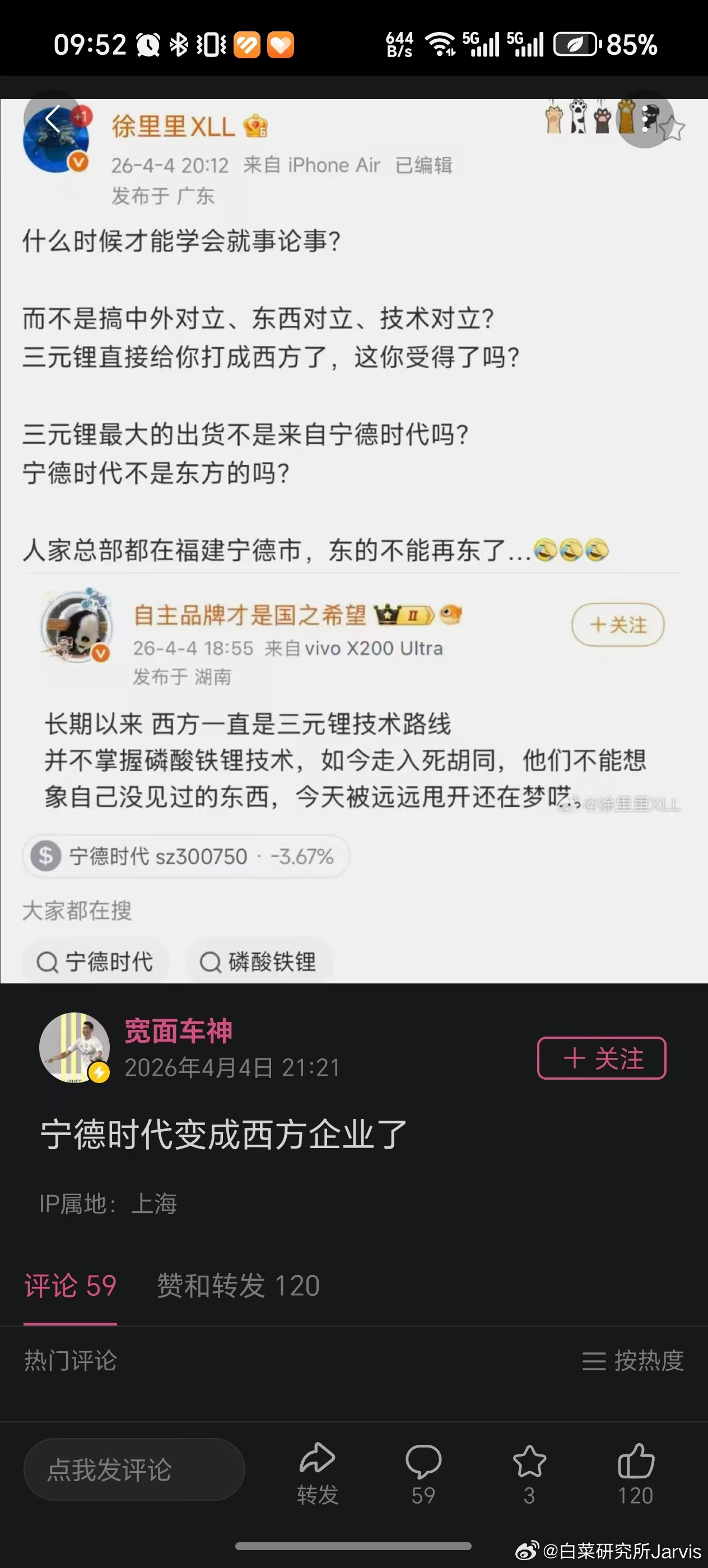This screenshot has height=1568, width=708.
Task: Follow 宽面车神 using the pink +关注 button
Action: click(601, 1058)
